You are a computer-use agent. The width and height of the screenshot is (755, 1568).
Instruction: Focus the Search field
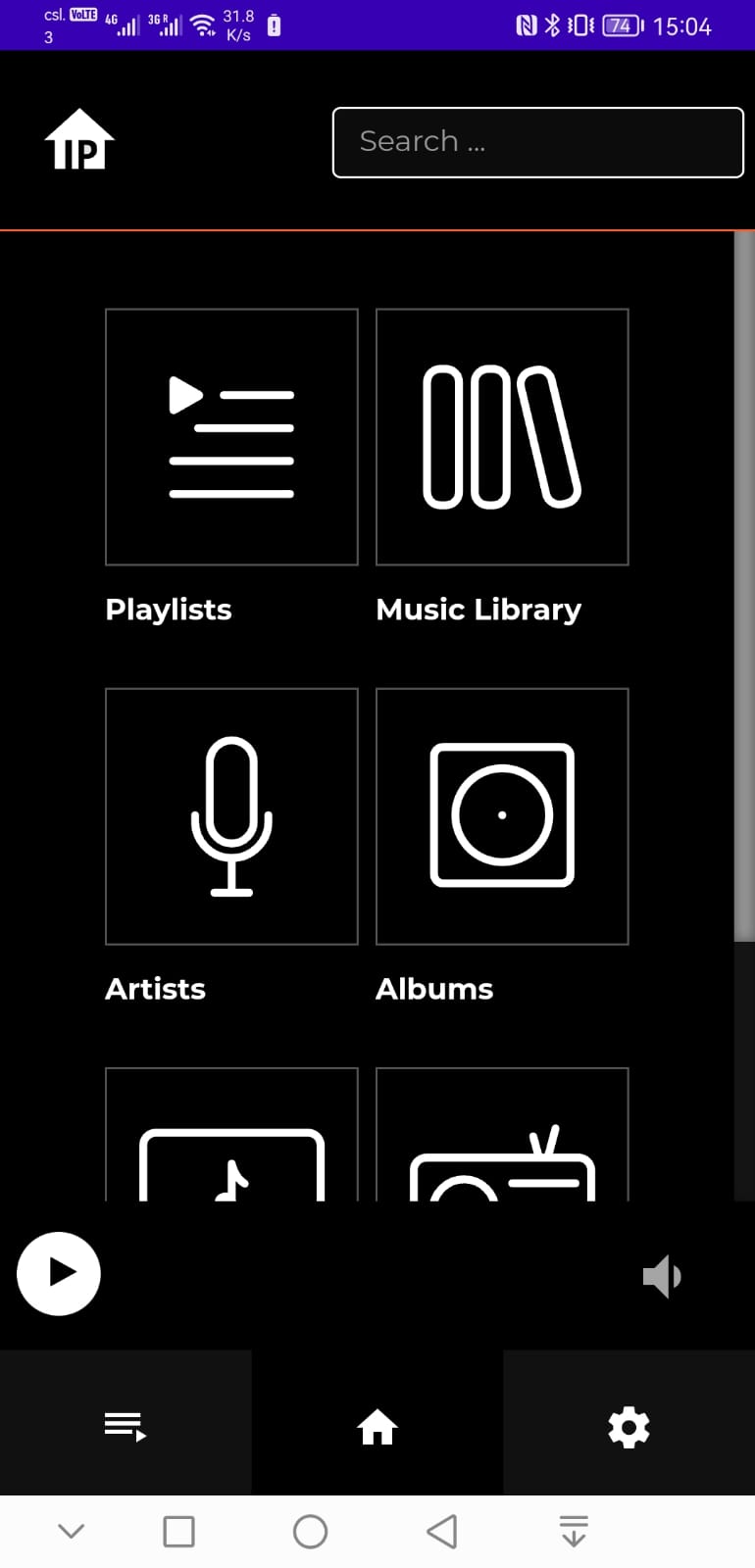537,142
